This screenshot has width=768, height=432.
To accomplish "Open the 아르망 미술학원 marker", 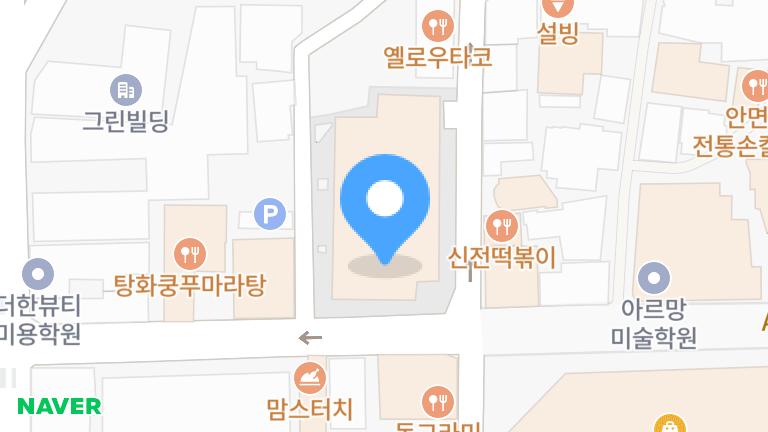I will [654, 276].
